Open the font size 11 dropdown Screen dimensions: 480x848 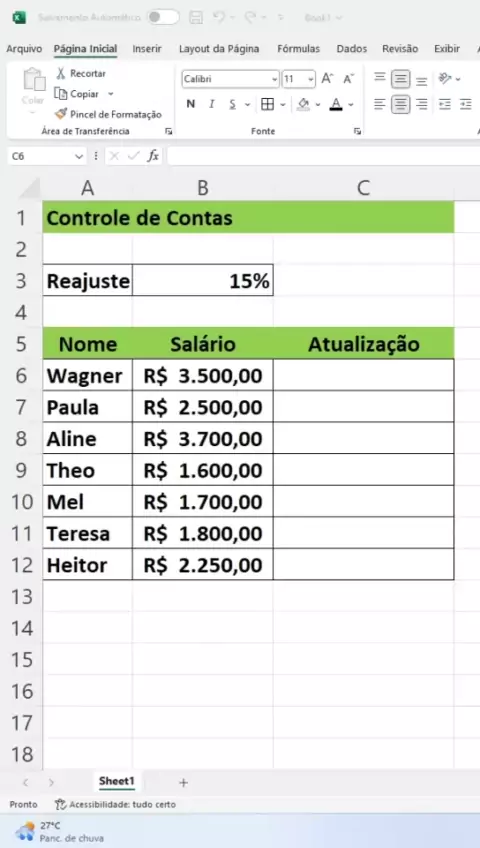[x=298, y=79]
